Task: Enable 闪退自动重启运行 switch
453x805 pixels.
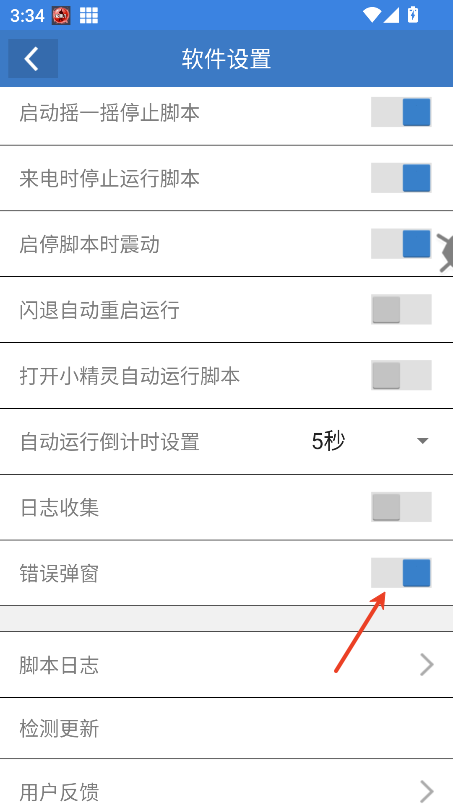Action: click(x=401, y=310)
